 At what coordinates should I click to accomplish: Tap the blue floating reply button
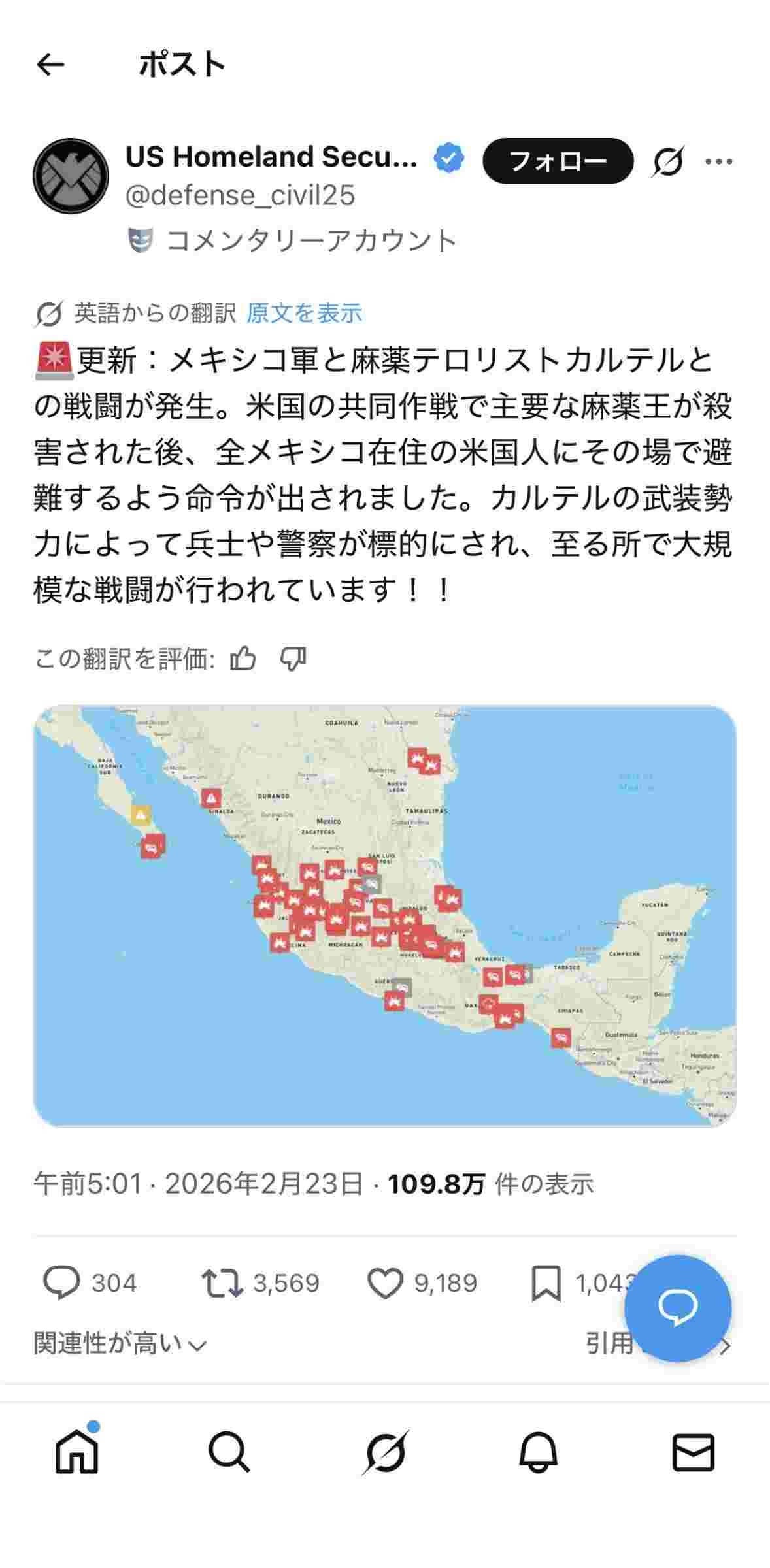[x=677, y=1308]
